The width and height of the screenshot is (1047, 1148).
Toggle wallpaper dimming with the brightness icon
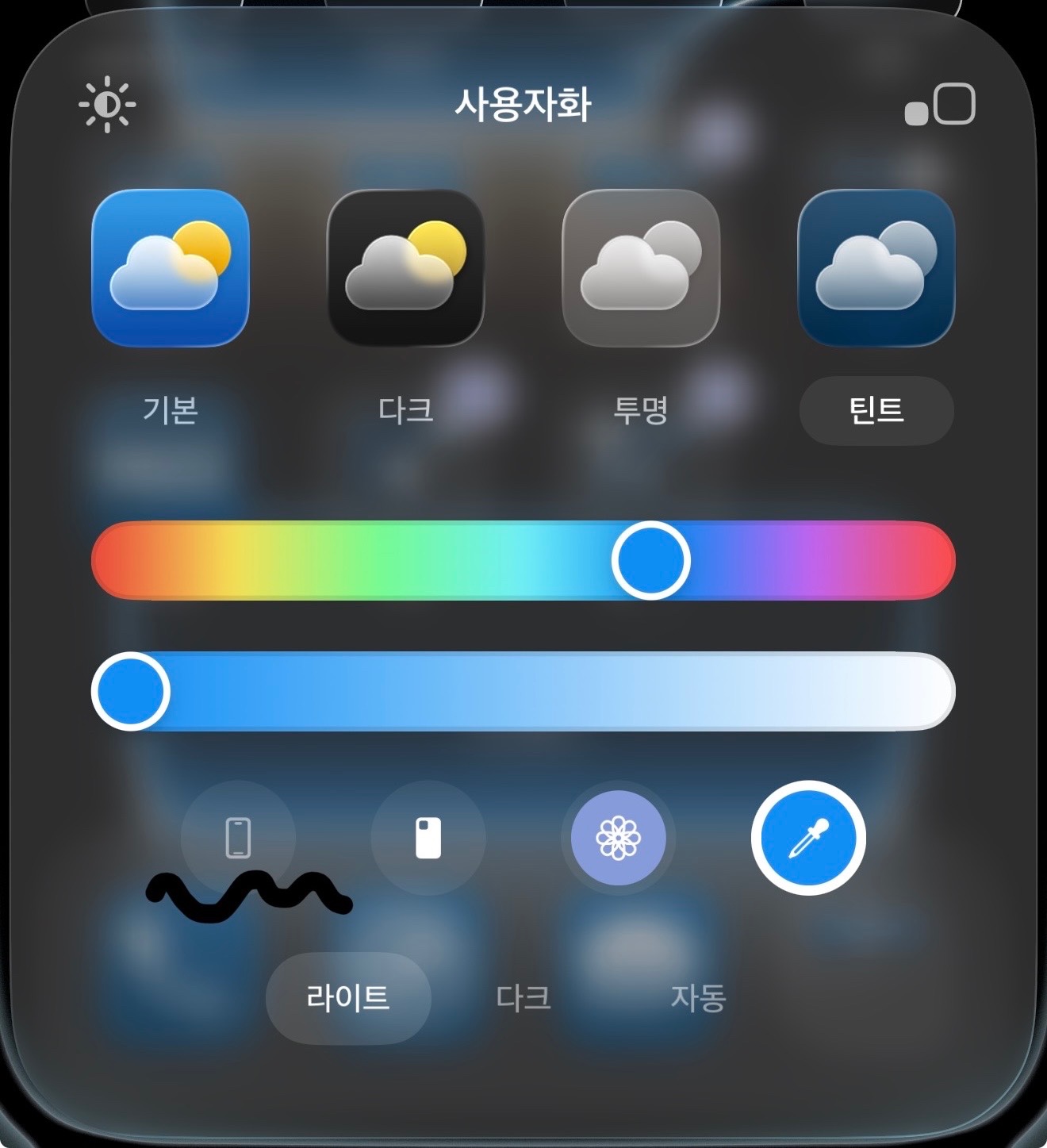(107, 105)
